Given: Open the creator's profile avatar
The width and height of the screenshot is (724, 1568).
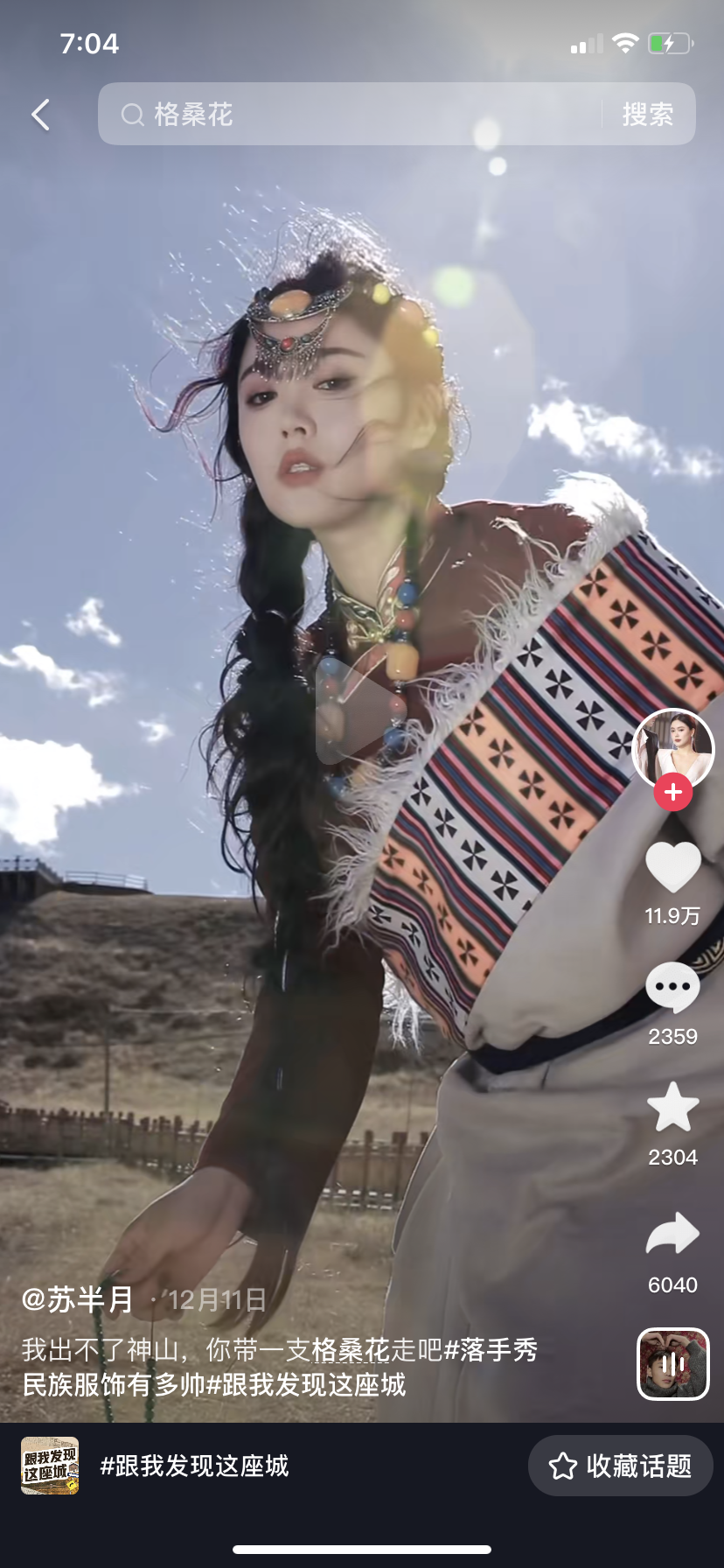Looking at the screenshot, I should pyautogui.click(x=672, y=748).
